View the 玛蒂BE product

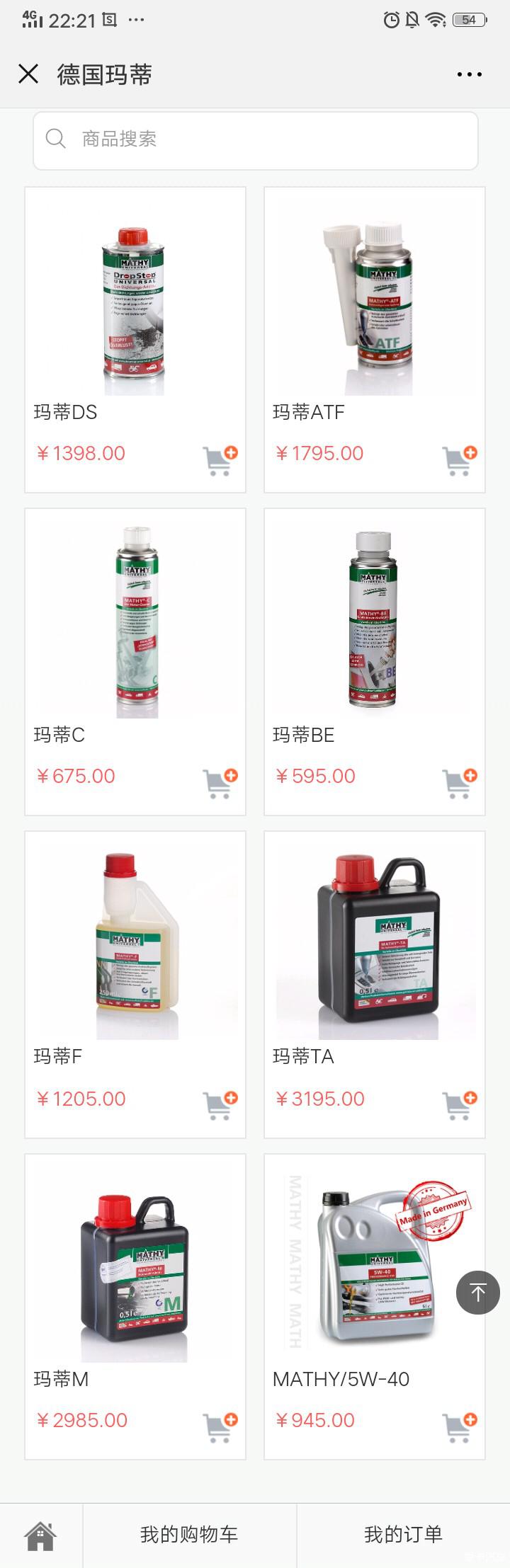pos(374,623)
